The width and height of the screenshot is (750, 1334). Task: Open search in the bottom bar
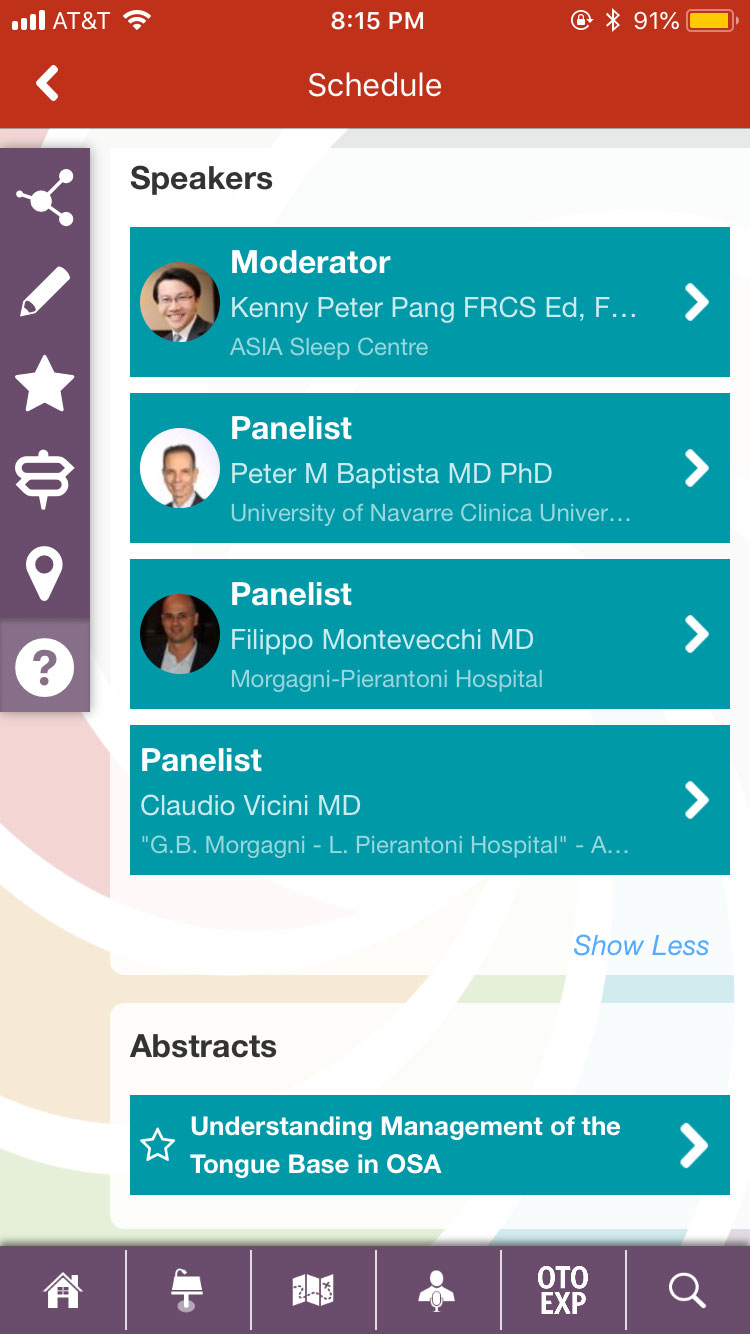coord(688,1290)
